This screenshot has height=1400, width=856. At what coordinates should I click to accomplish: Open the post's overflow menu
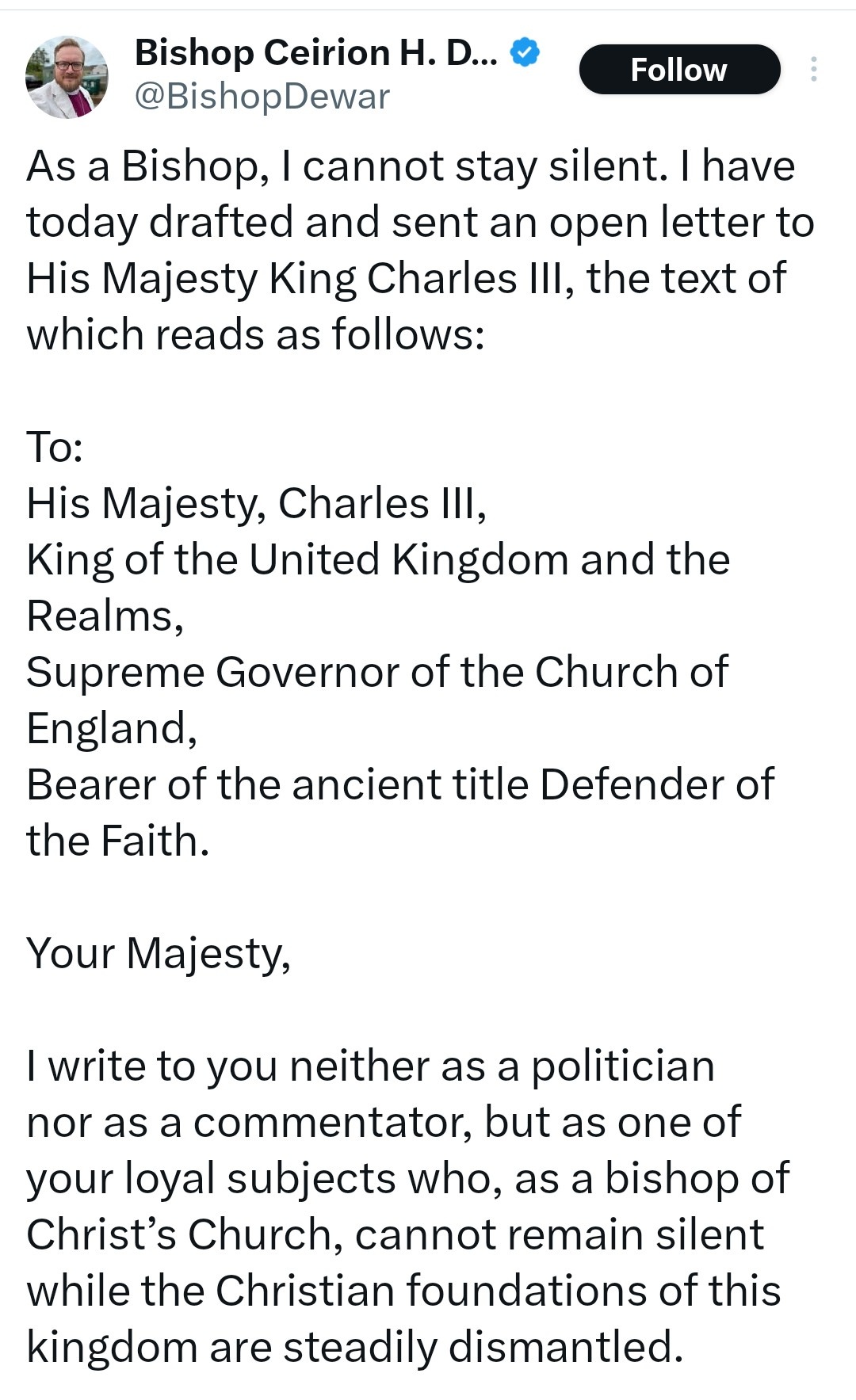(x=813, y=70)
